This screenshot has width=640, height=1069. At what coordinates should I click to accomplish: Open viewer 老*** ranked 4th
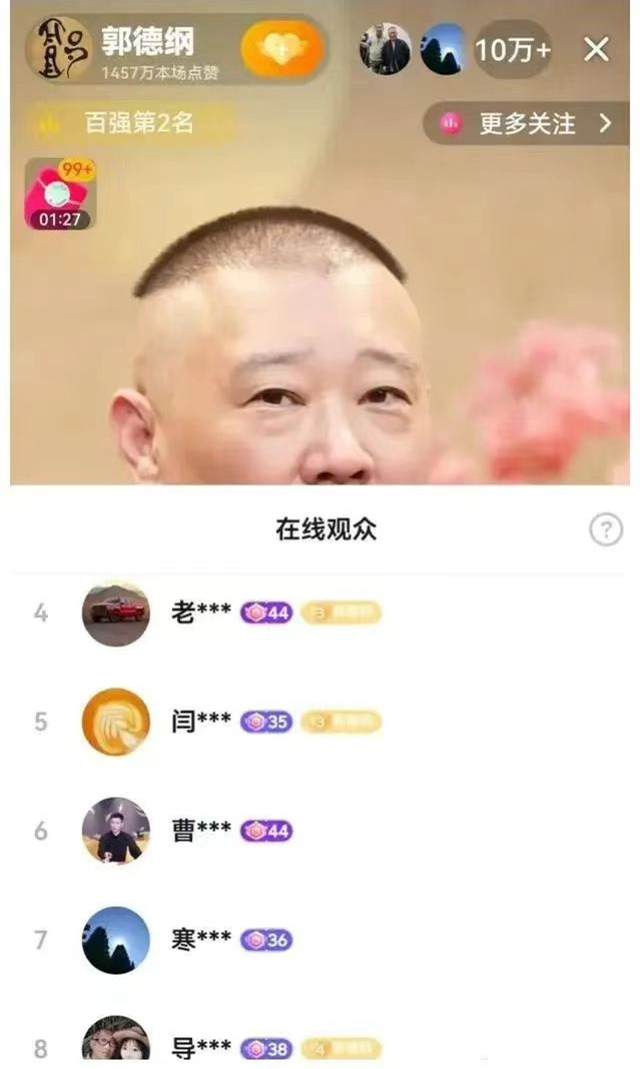pos(201,613)
